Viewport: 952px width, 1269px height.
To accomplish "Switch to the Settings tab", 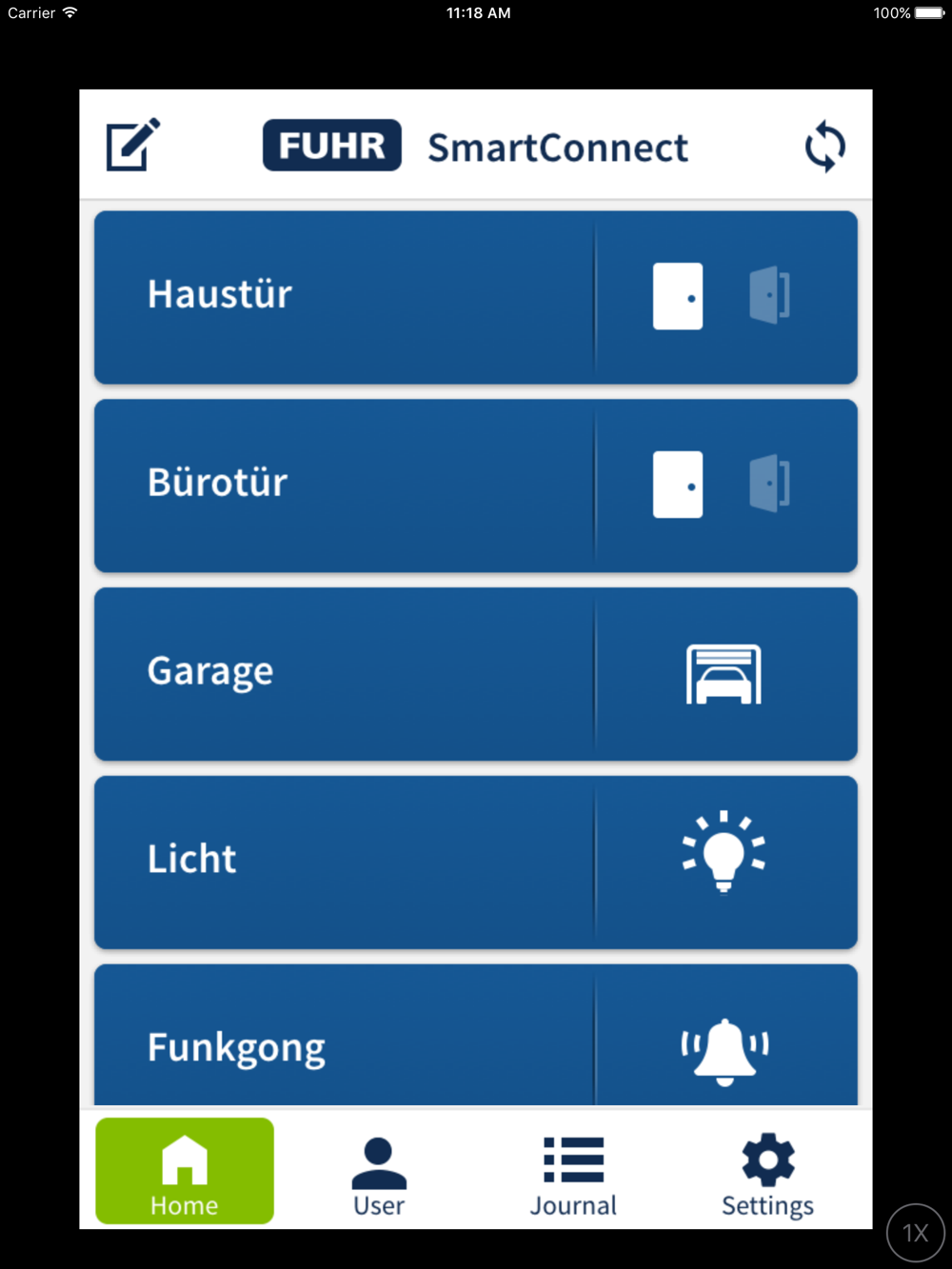I will click(767, 1176).
